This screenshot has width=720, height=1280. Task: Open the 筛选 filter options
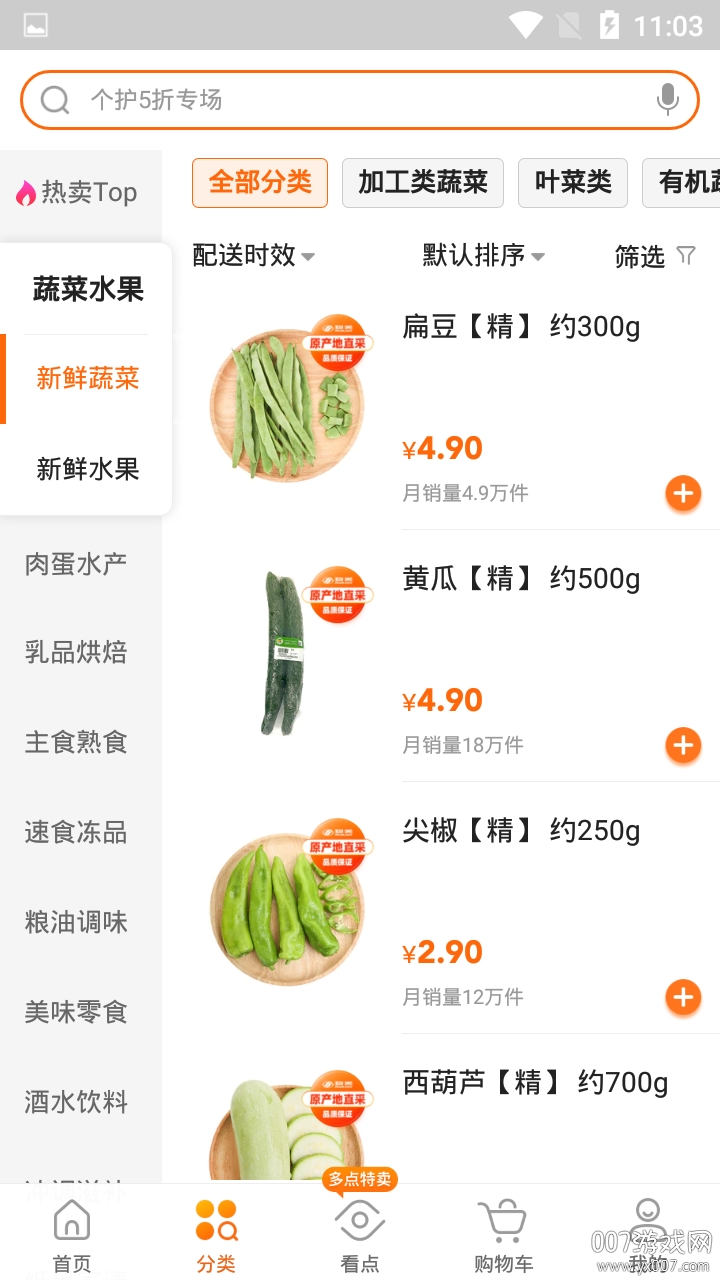(x=654, y=257)
